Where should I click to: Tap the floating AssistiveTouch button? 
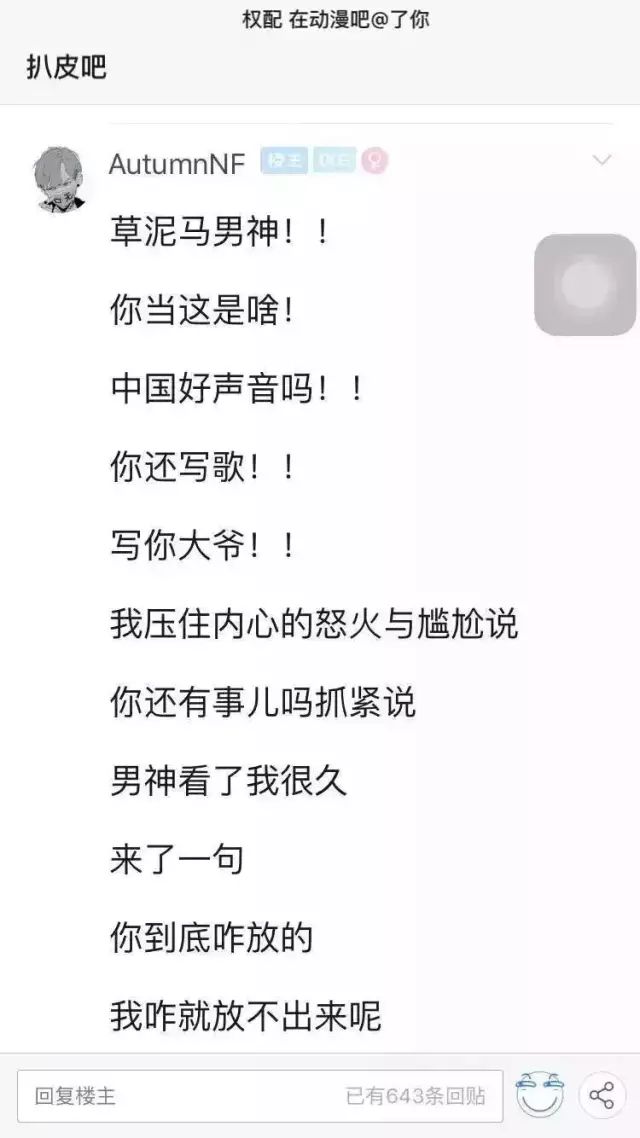click(x=585, y=284)
